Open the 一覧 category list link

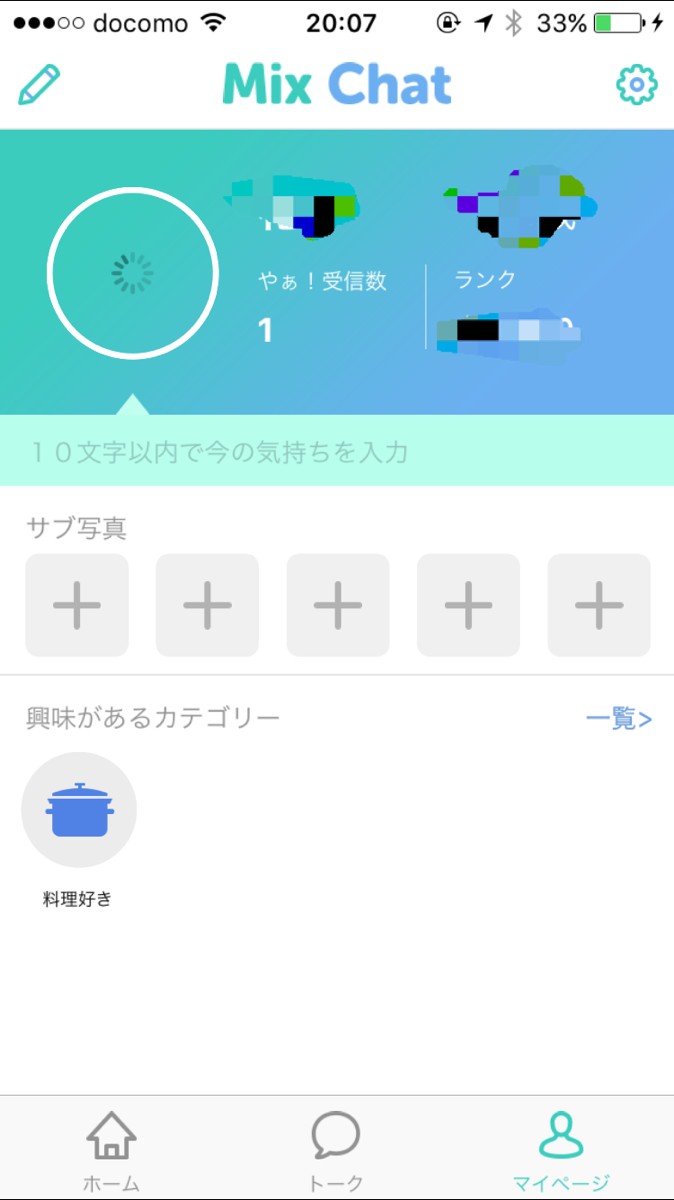[x=618, y=719]
